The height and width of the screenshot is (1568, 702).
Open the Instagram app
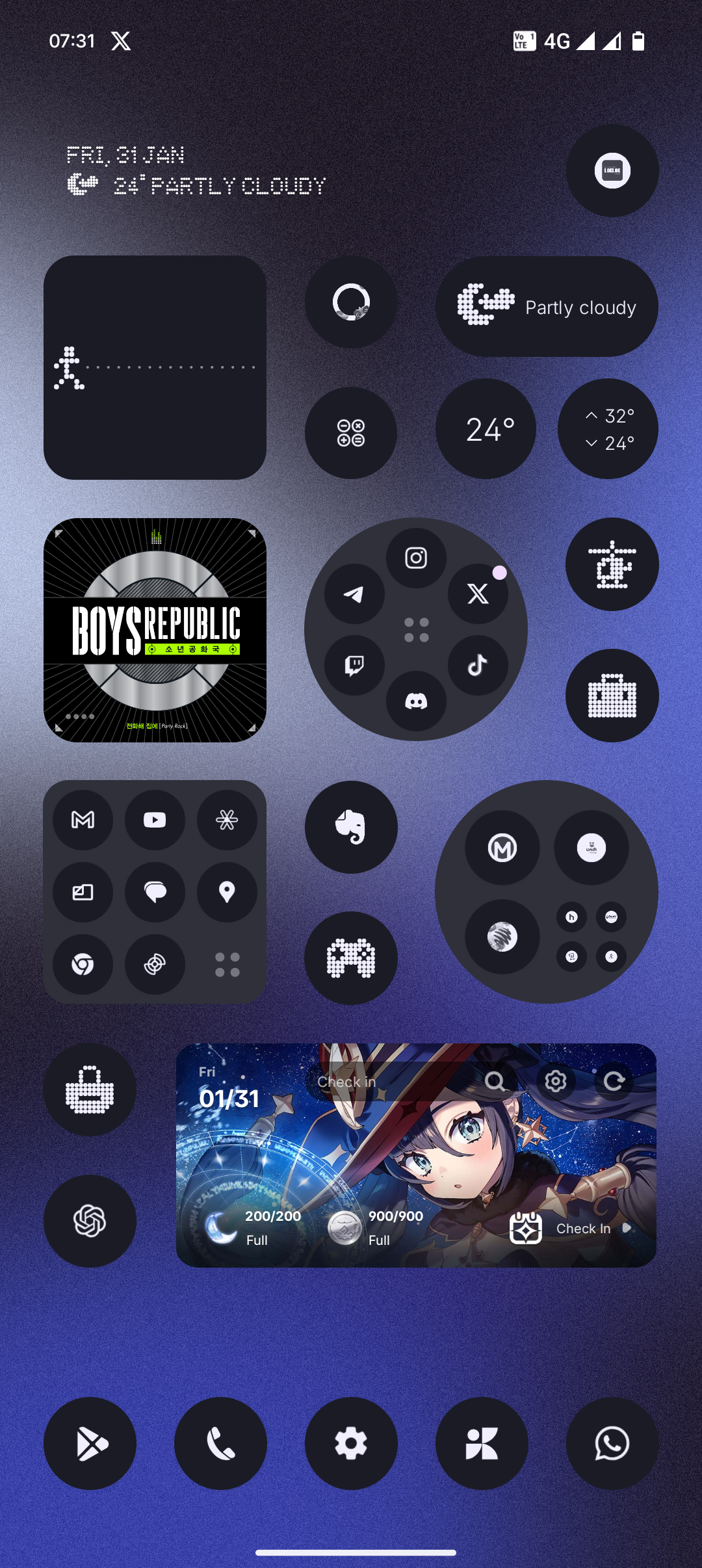[x=416, y=558]
